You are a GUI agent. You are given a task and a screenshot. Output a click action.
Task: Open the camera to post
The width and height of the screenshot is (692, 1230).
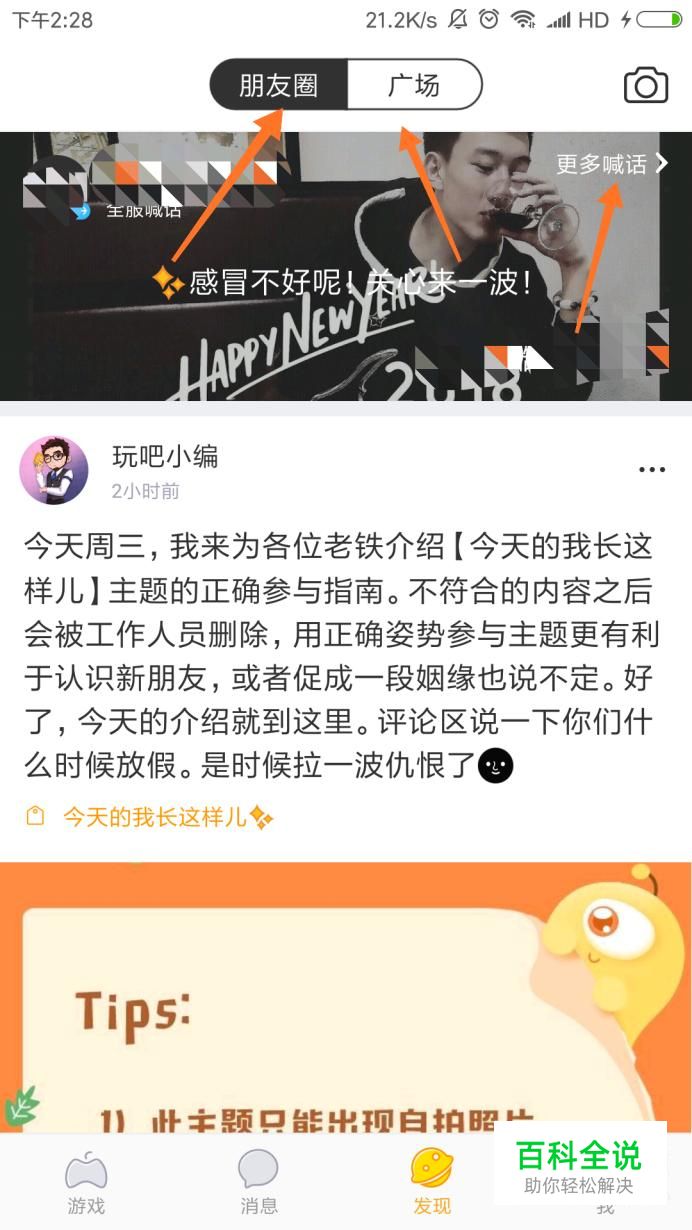tap(645, 86)
